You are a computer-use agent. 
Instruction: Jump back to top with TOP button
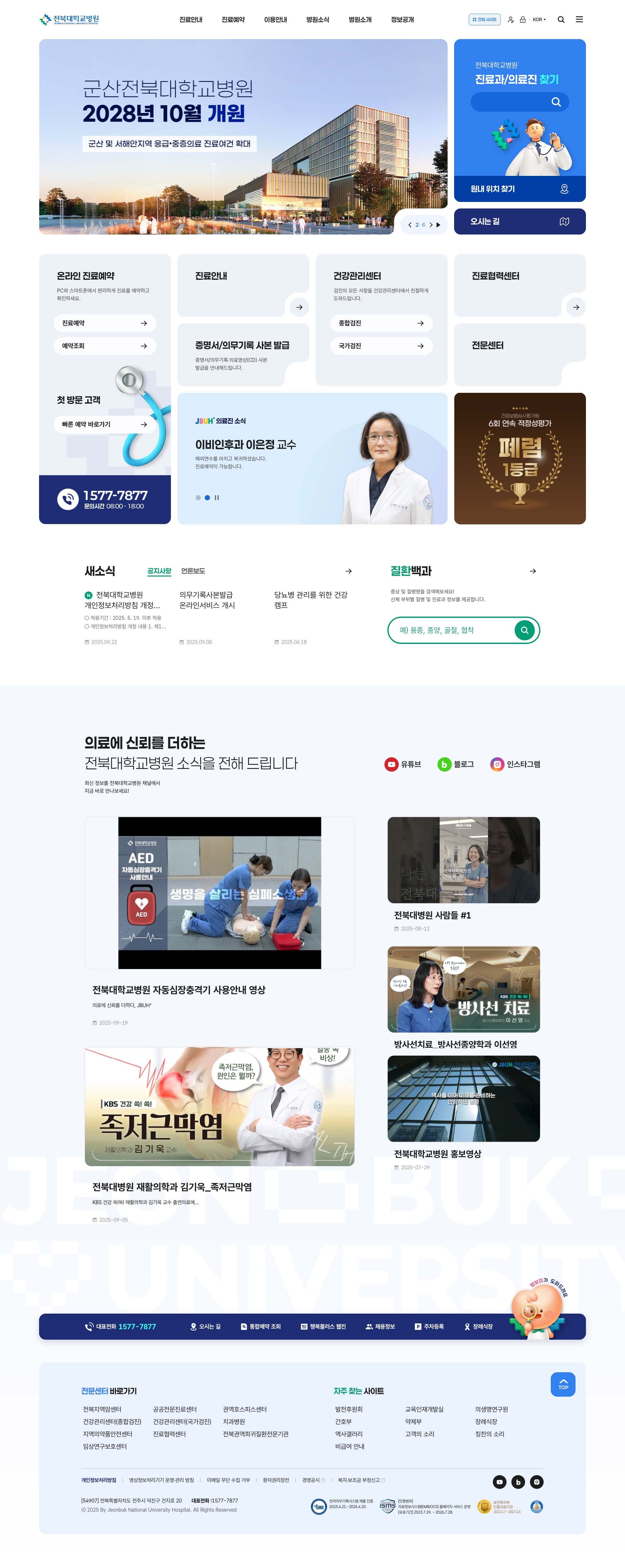(x=562, y=1384)
